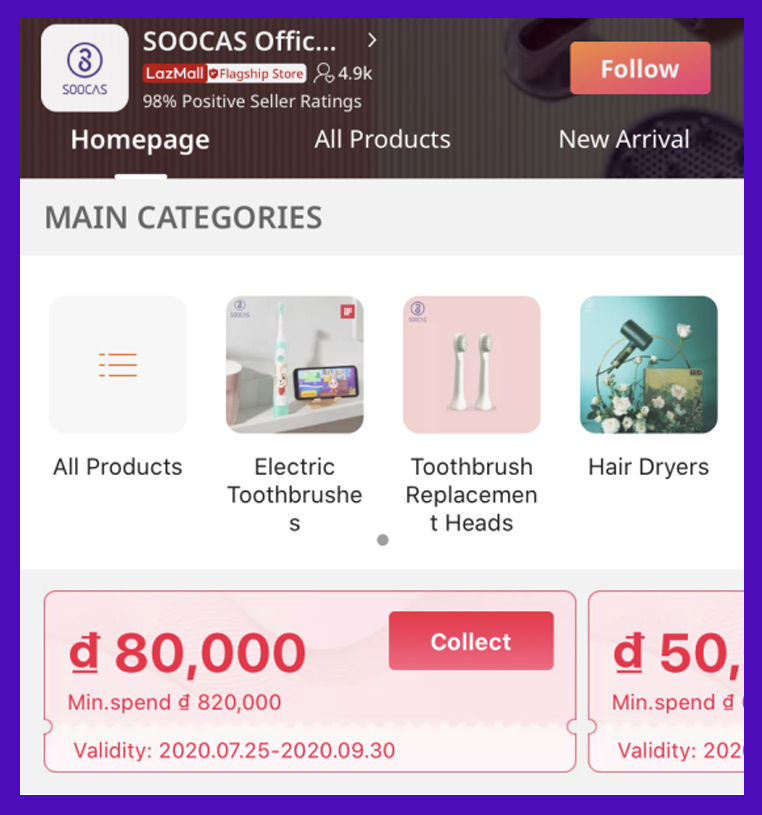
Task: Collect the ₫80,000 voucher
Action: (x=471, y=641)
